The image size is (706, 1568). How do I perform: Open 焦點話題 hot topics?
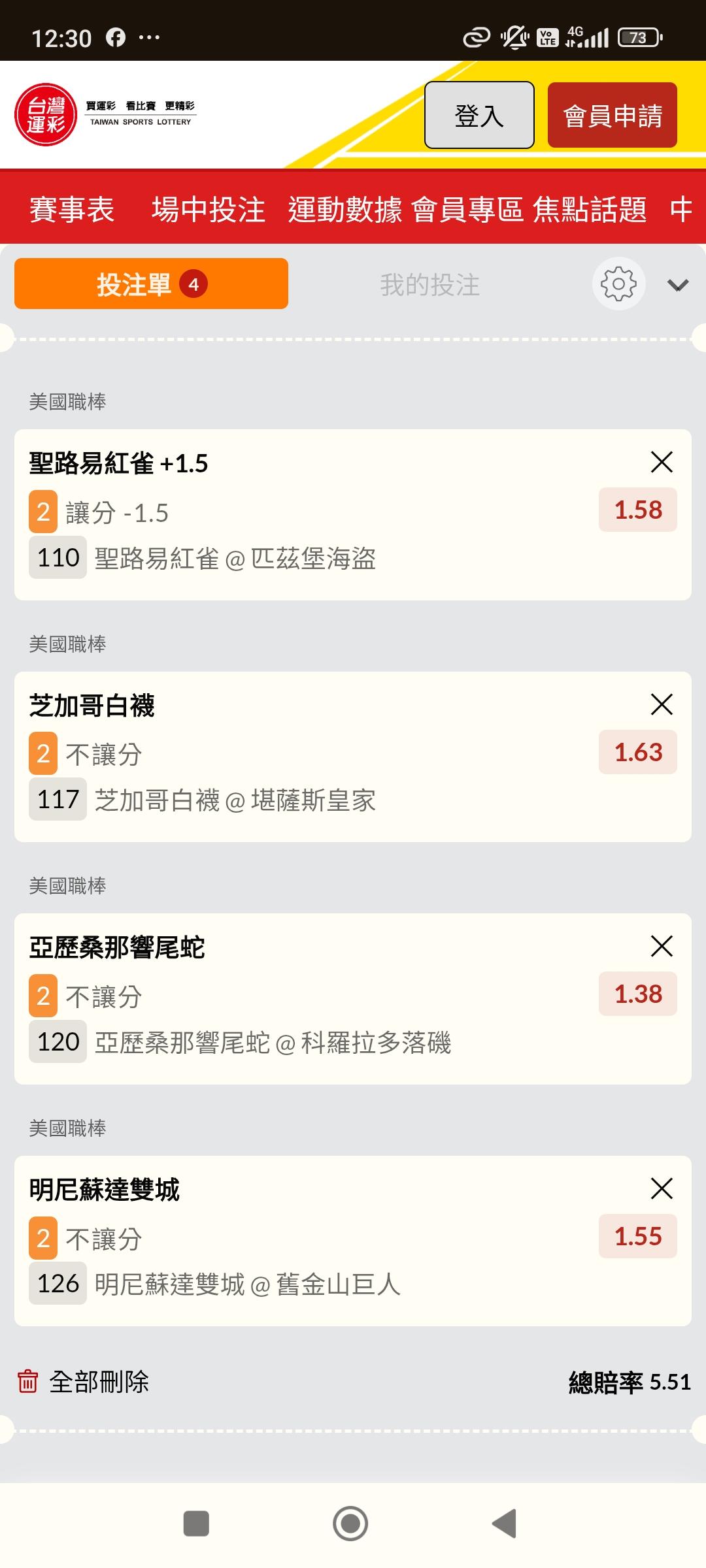590,210
